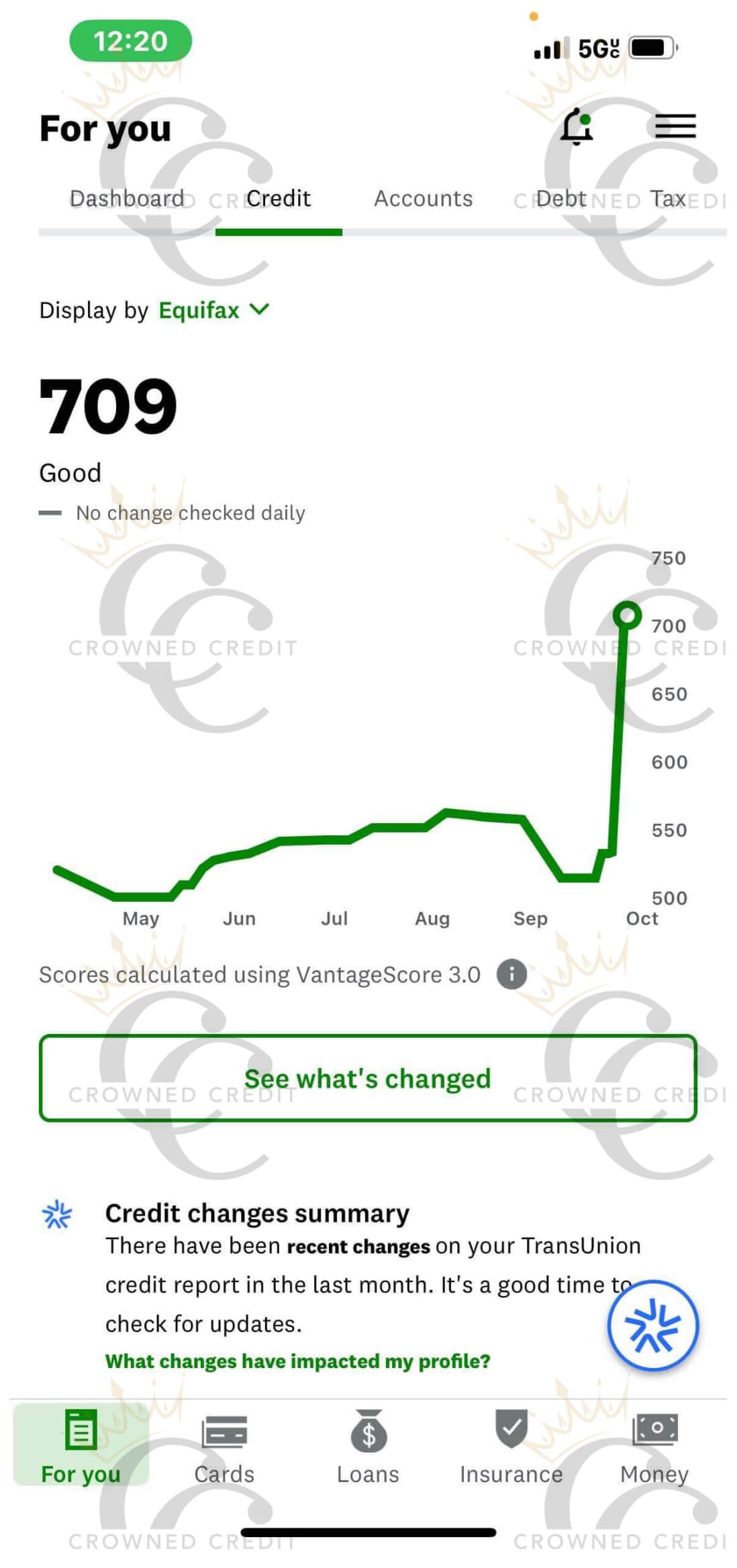
Task: Switch to the Dashboard tab
Action: tap(127, 199)
